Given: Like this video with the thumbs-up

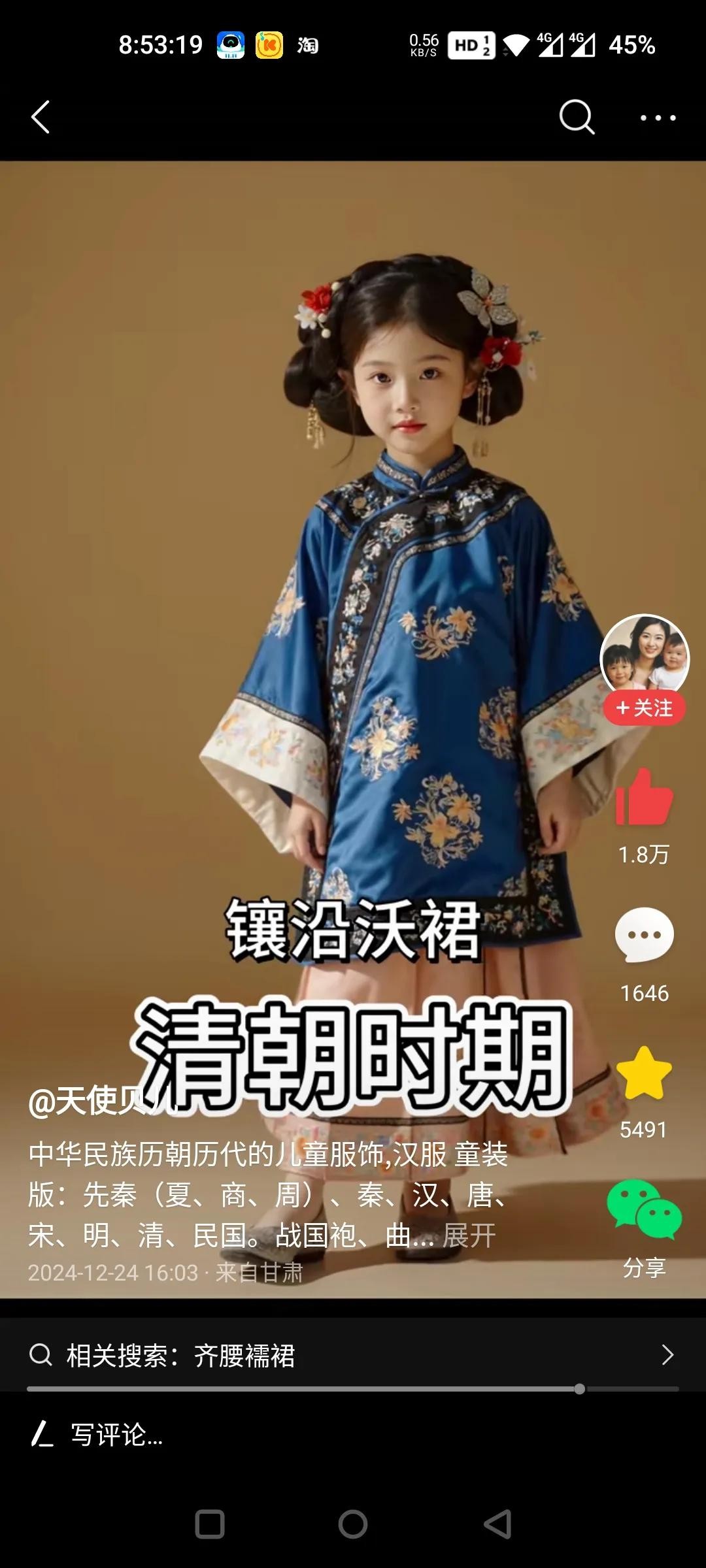Looking at the screenshot, I should tap(644, 798).
